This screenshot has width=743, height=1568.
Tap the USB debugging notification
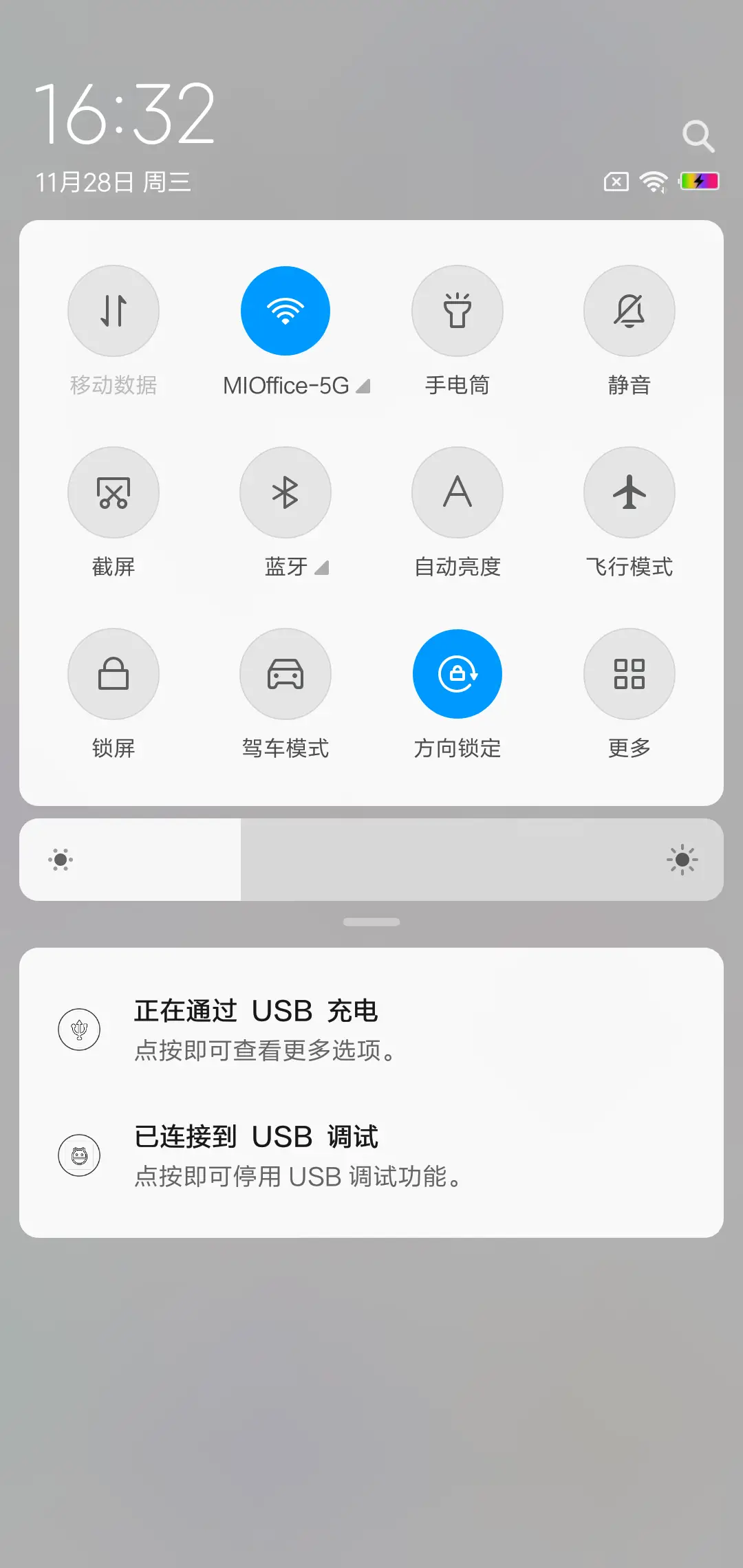[x=371, y=1155]
